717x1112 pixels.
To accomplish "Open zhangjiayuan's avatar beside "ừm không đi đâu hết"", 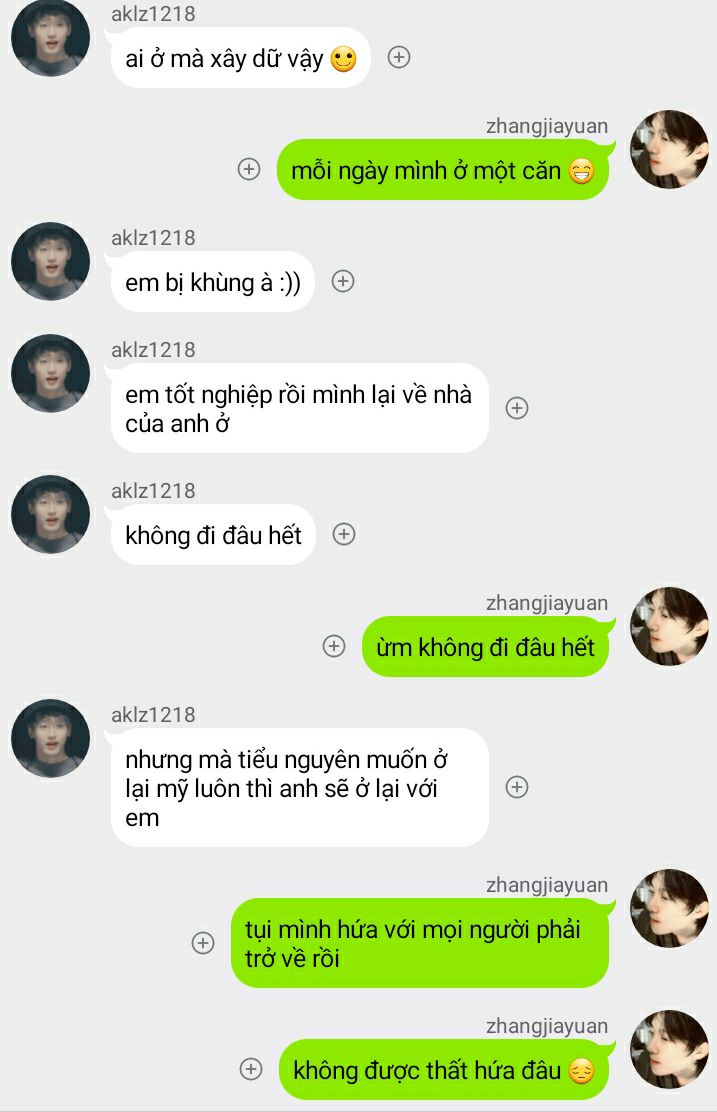I will click(668, 626).
